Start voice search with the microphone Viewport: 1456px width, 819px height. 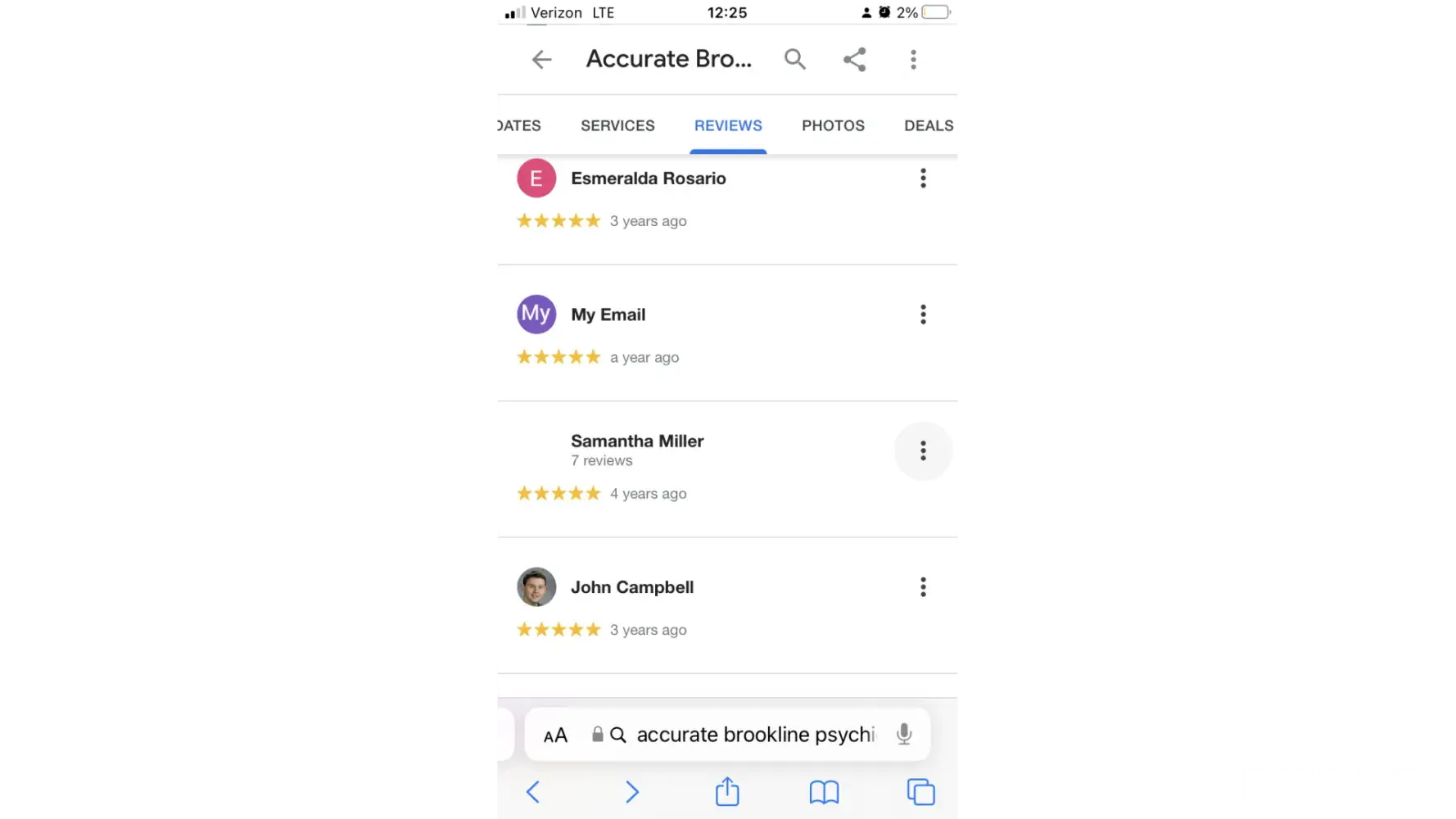coord(904,734)
